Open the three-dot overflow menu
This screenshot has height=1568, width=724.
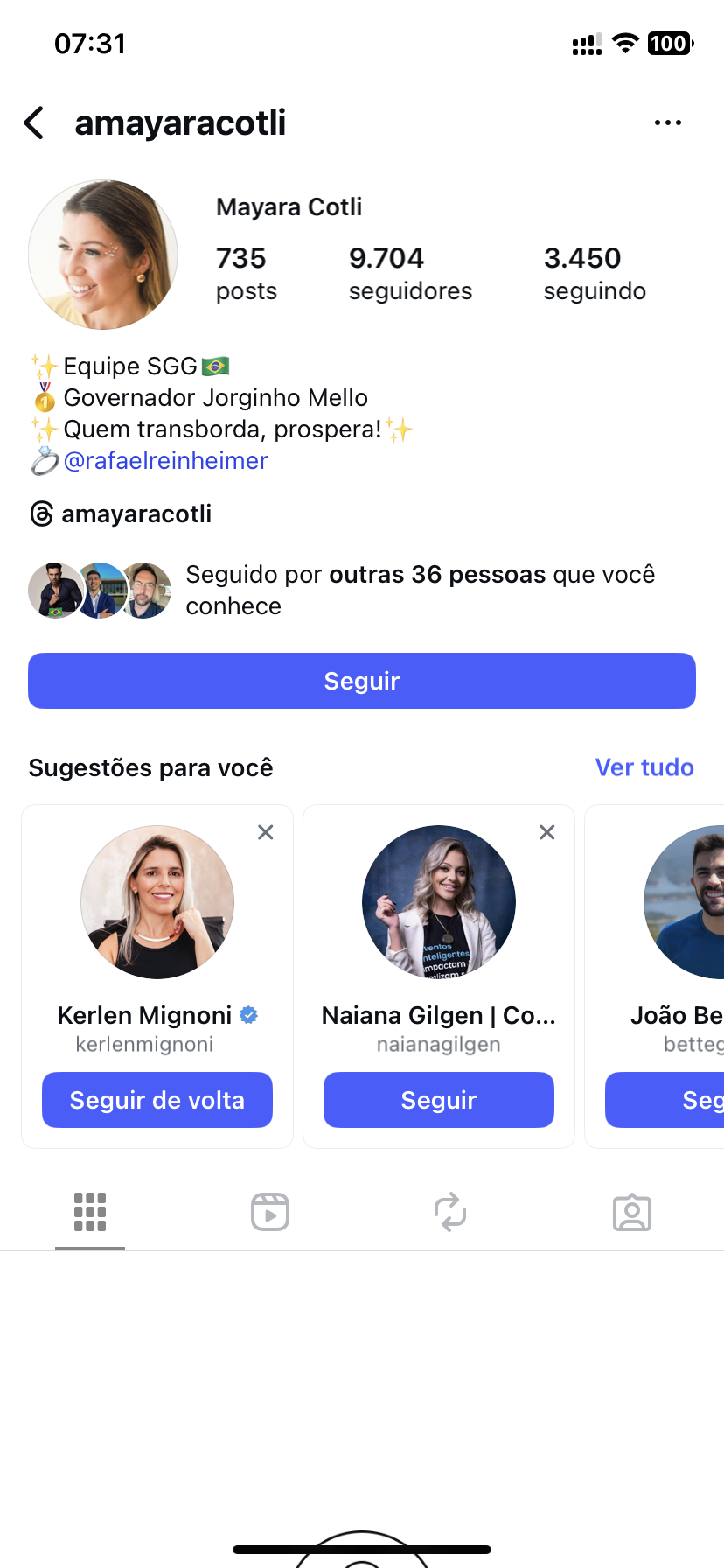(x=667, y=123)
